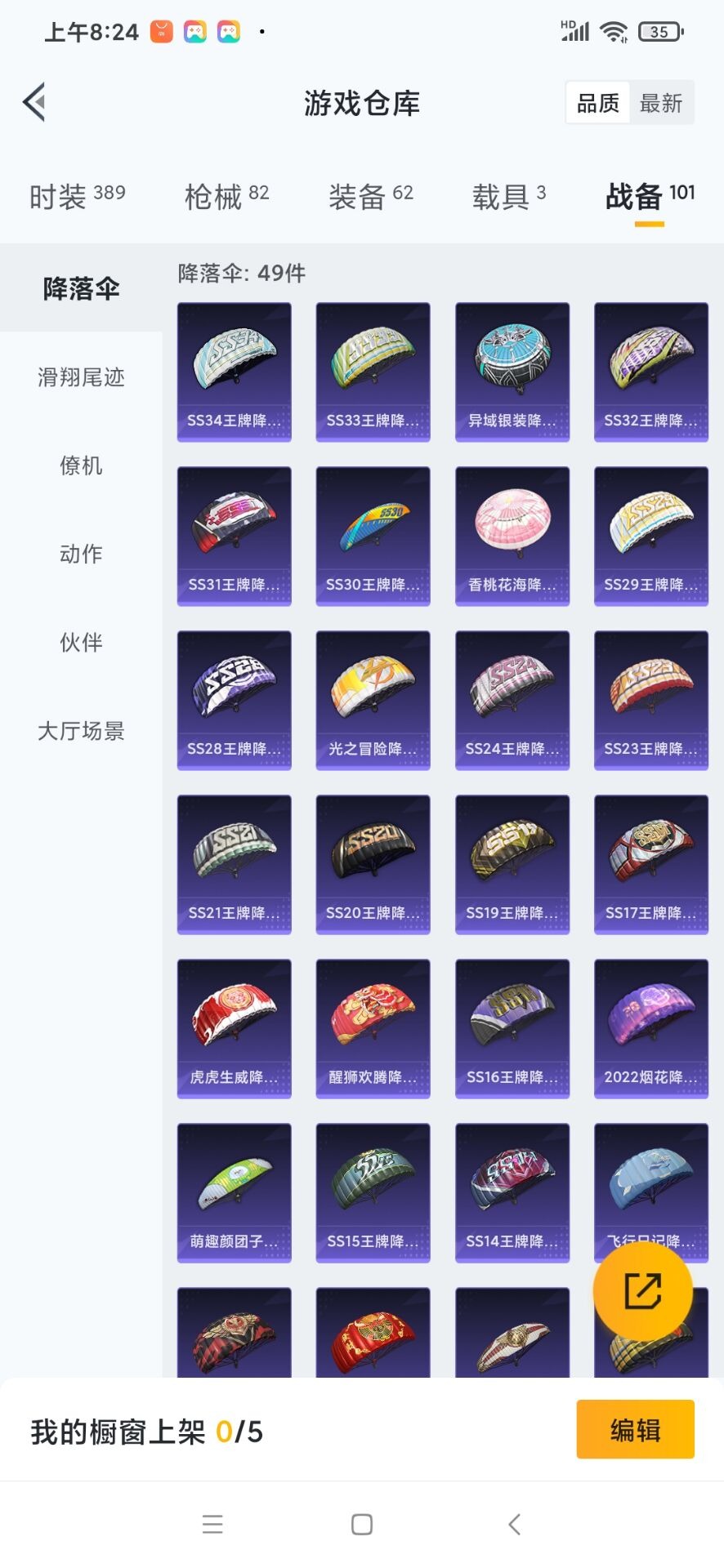This screenshot has width=724, height=1568.
Task: Switch to the 枪械 tab
Action: 226,197
